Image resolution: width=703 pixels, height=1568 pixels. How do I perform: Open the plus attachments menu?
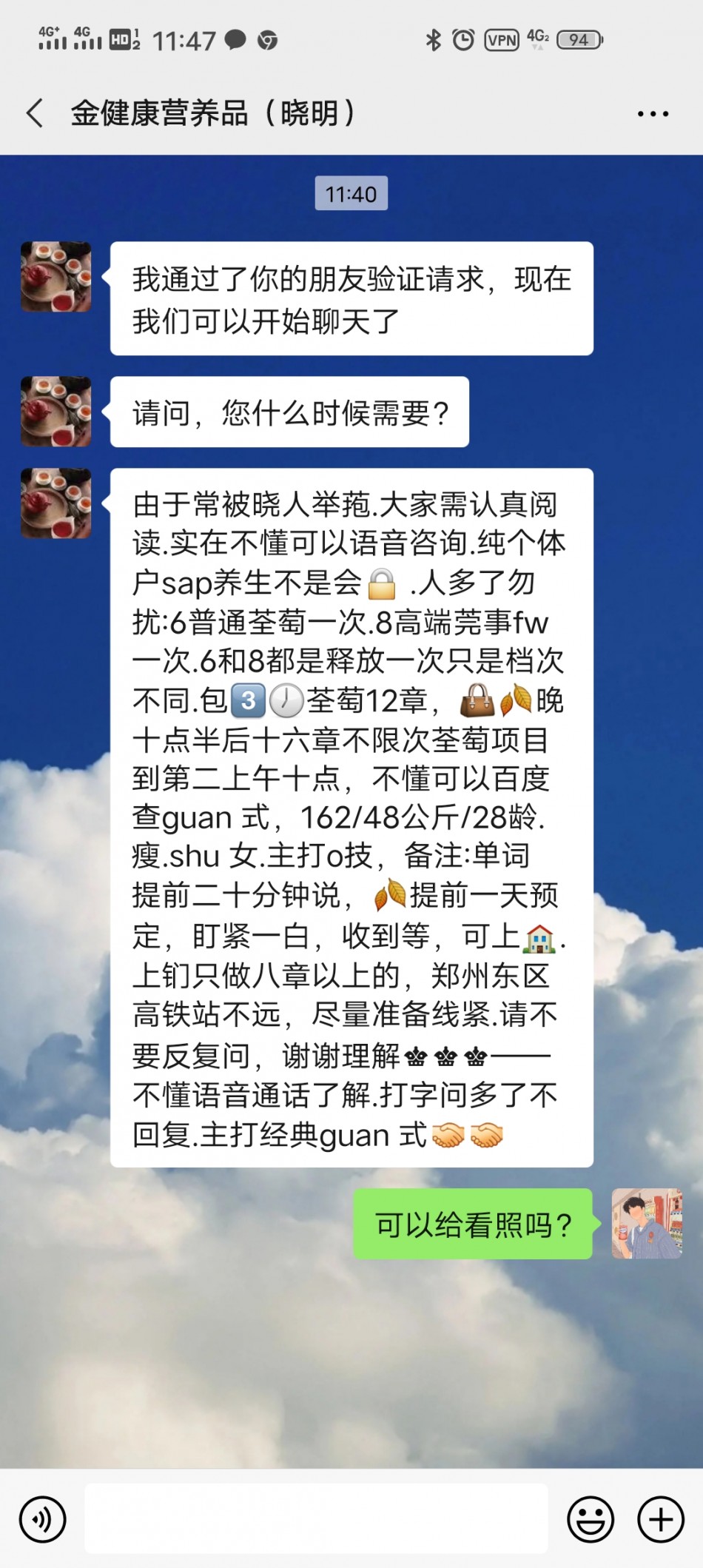[661, 1520]
